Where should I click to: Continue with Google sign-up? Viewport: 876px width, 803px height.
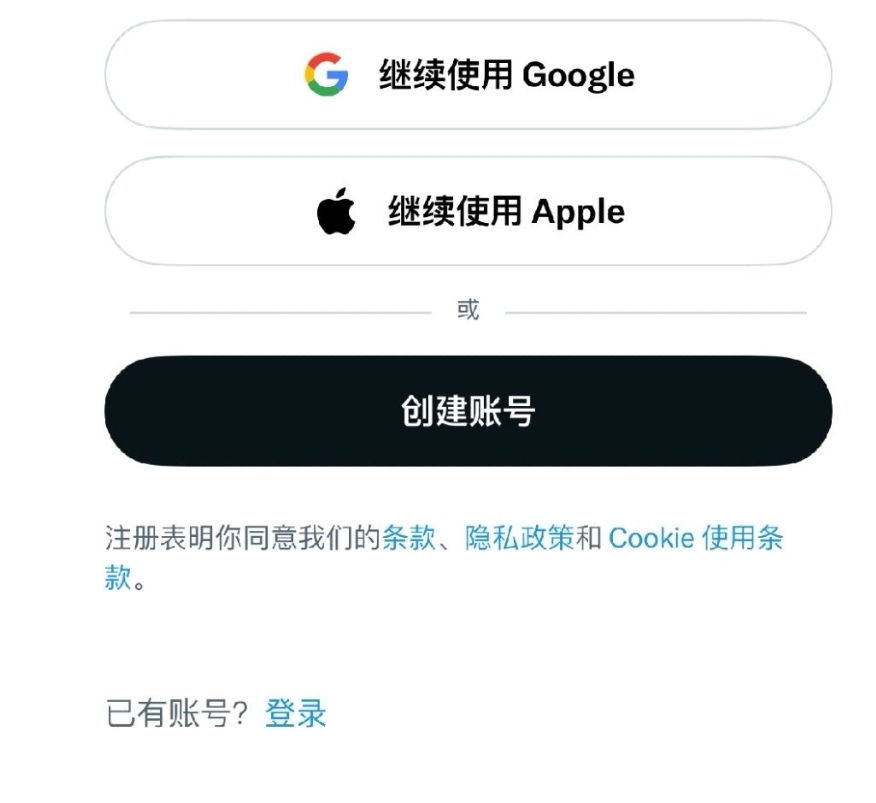click(468, 75)
